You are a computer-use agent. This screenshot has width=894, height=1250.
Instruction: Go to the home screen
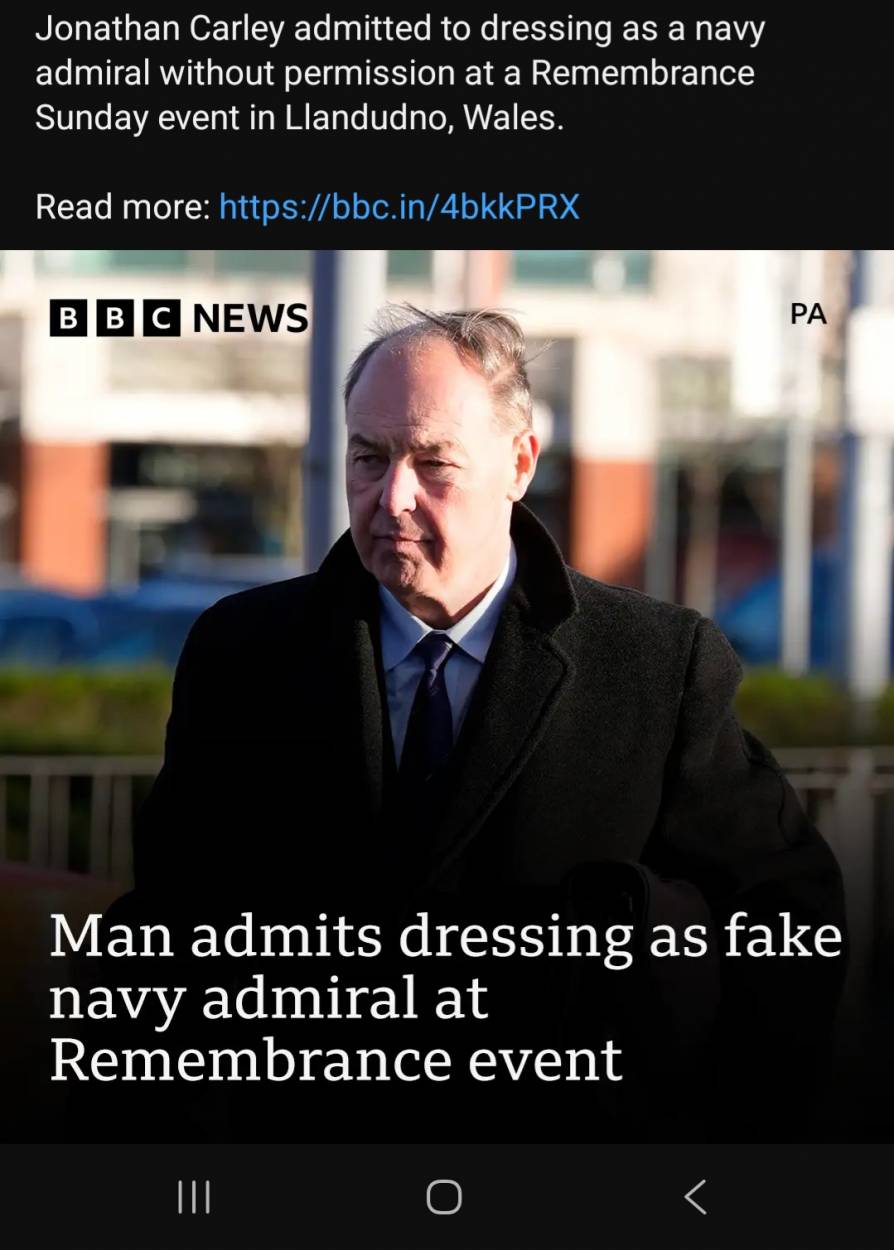click(444, 1197)
